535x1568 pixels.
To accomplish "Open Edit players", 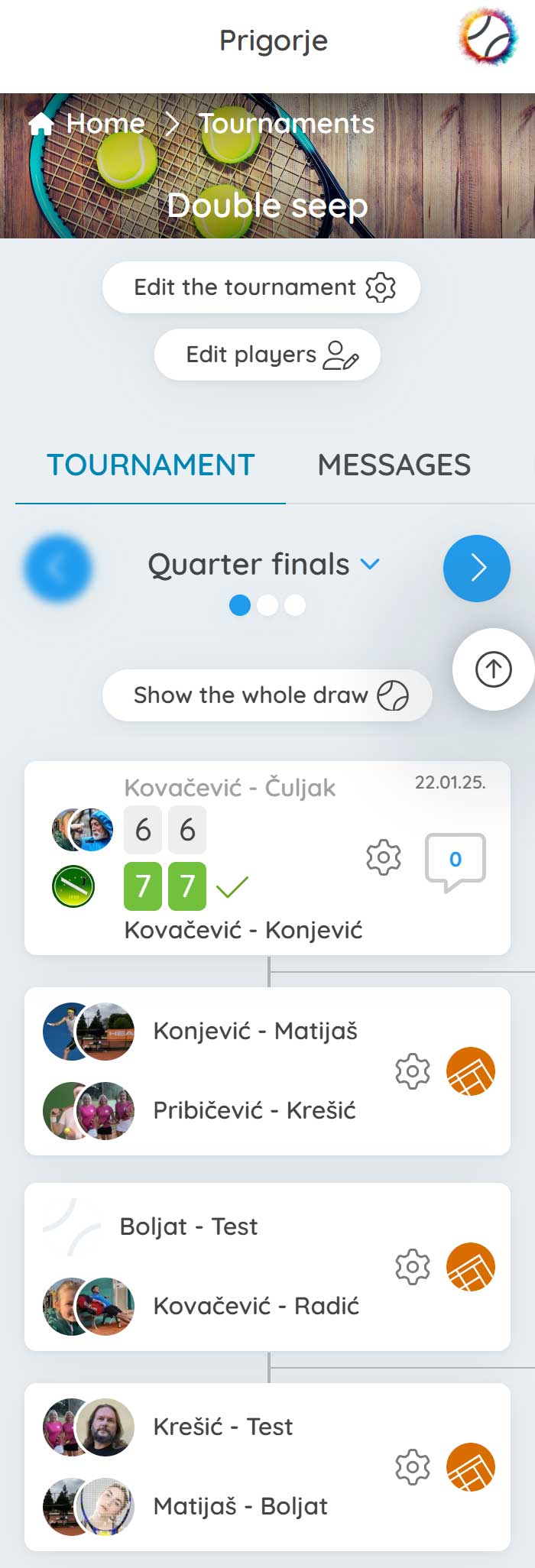I will (267, 355).
